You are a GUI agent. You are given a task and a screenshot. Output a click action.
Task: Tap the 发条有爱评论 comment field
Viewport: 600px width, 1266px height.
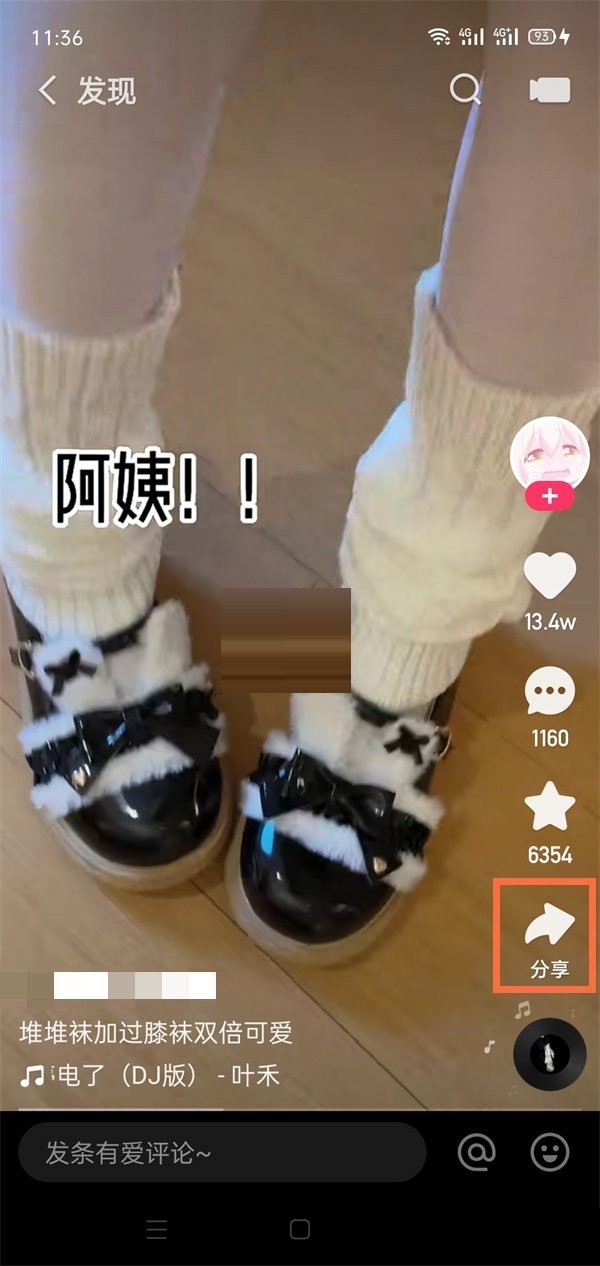(222, 1153)
